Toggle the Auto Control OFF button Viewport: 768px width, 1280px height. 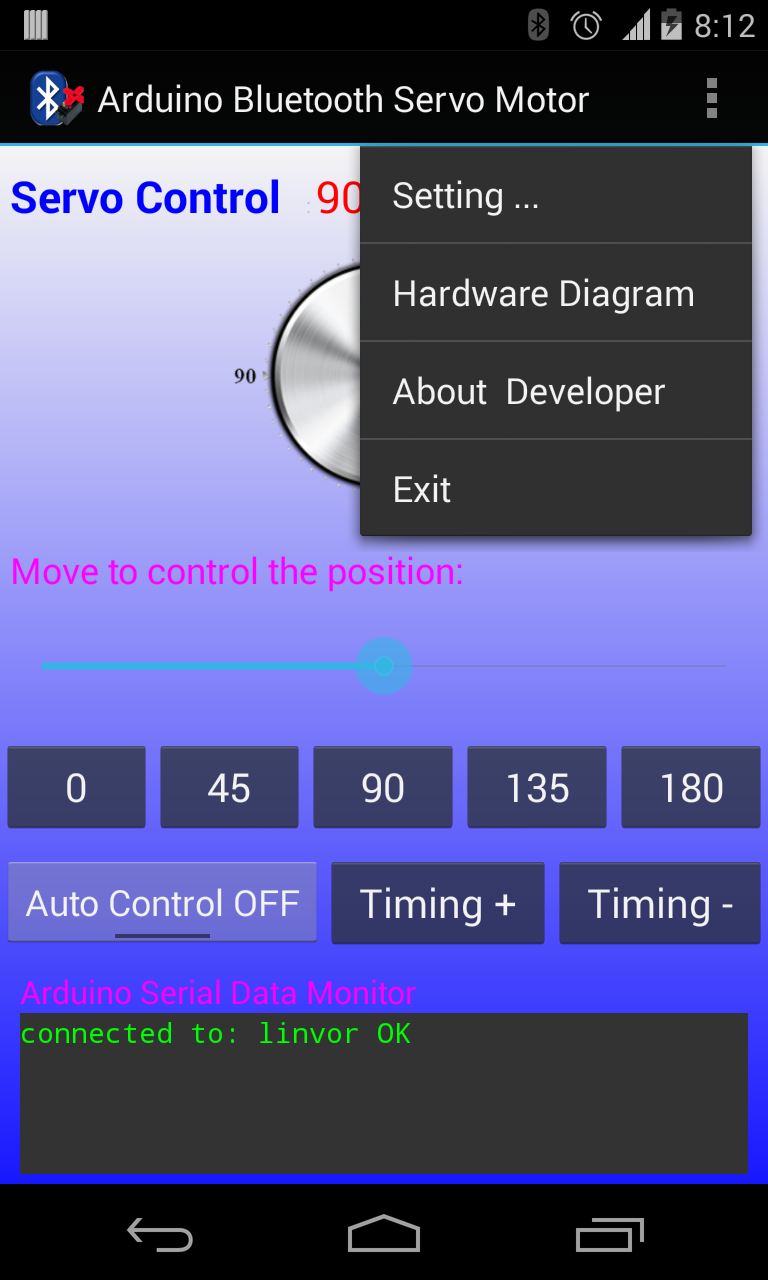click(162, 903)
